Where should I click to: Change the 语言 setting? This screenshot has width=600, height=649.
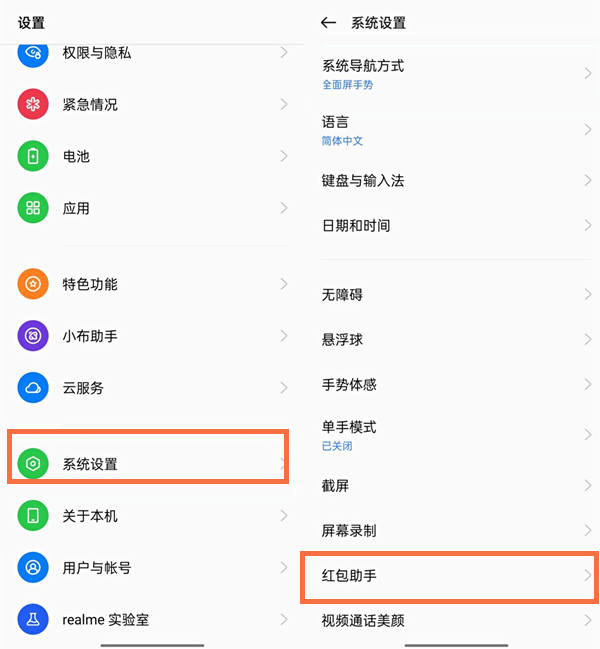(x=456, y=130)
